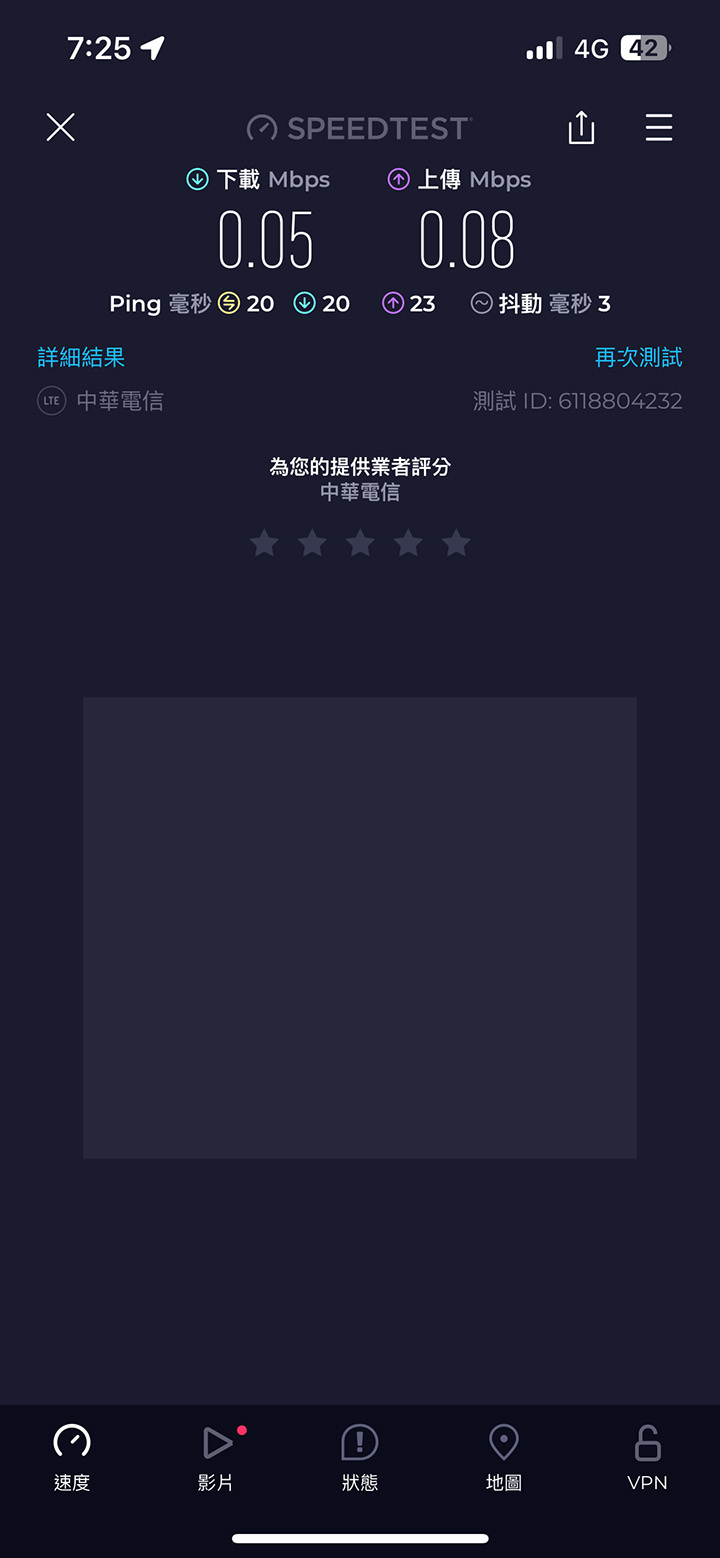Share the speed test result
The width and height of the screenshot is (720, 1558).
pyautogui.click(x=581, y=128)
